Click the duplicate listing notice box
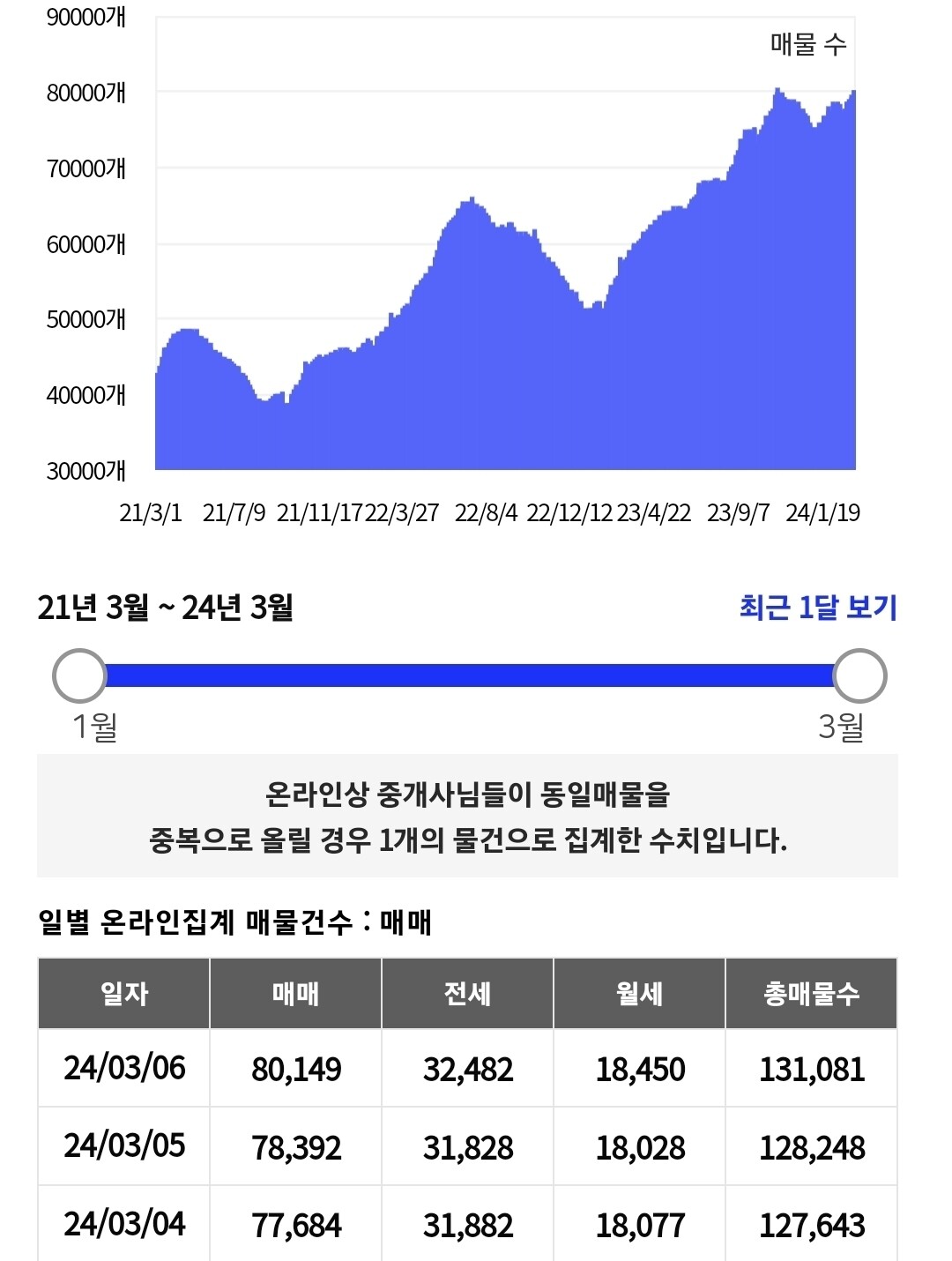The height and width of the screenshot is (1261, 952). pyautogui.click(x=476, y=816)
